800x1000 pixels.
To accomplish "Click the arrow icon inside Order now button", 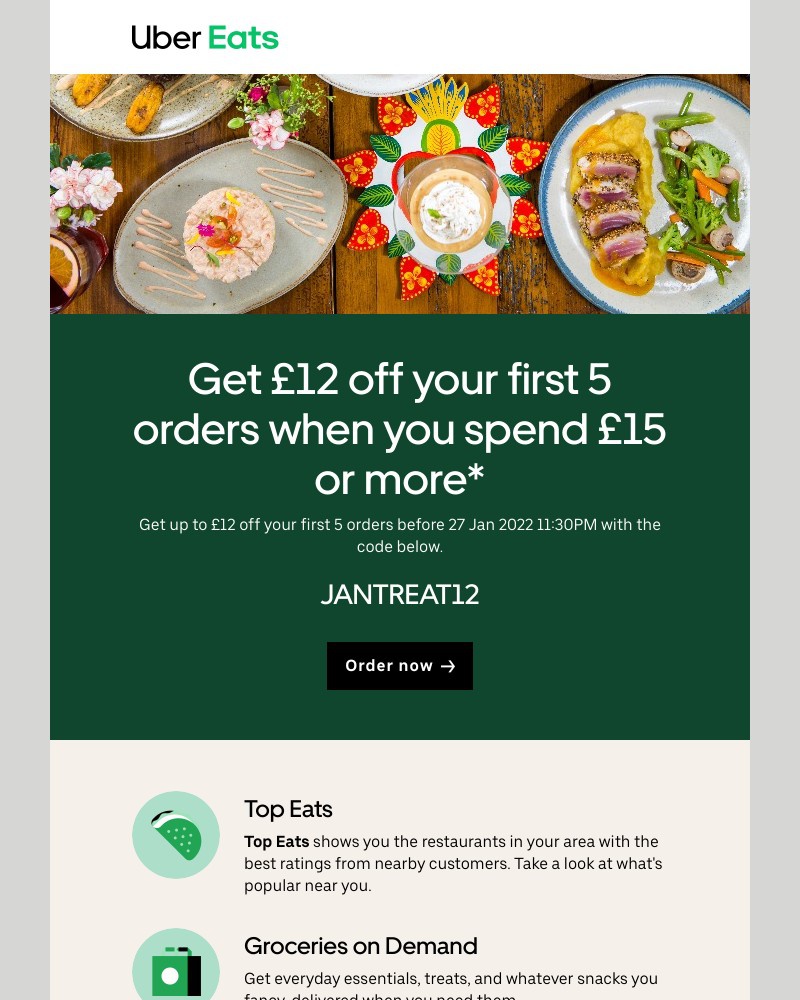I will [448, 665].
